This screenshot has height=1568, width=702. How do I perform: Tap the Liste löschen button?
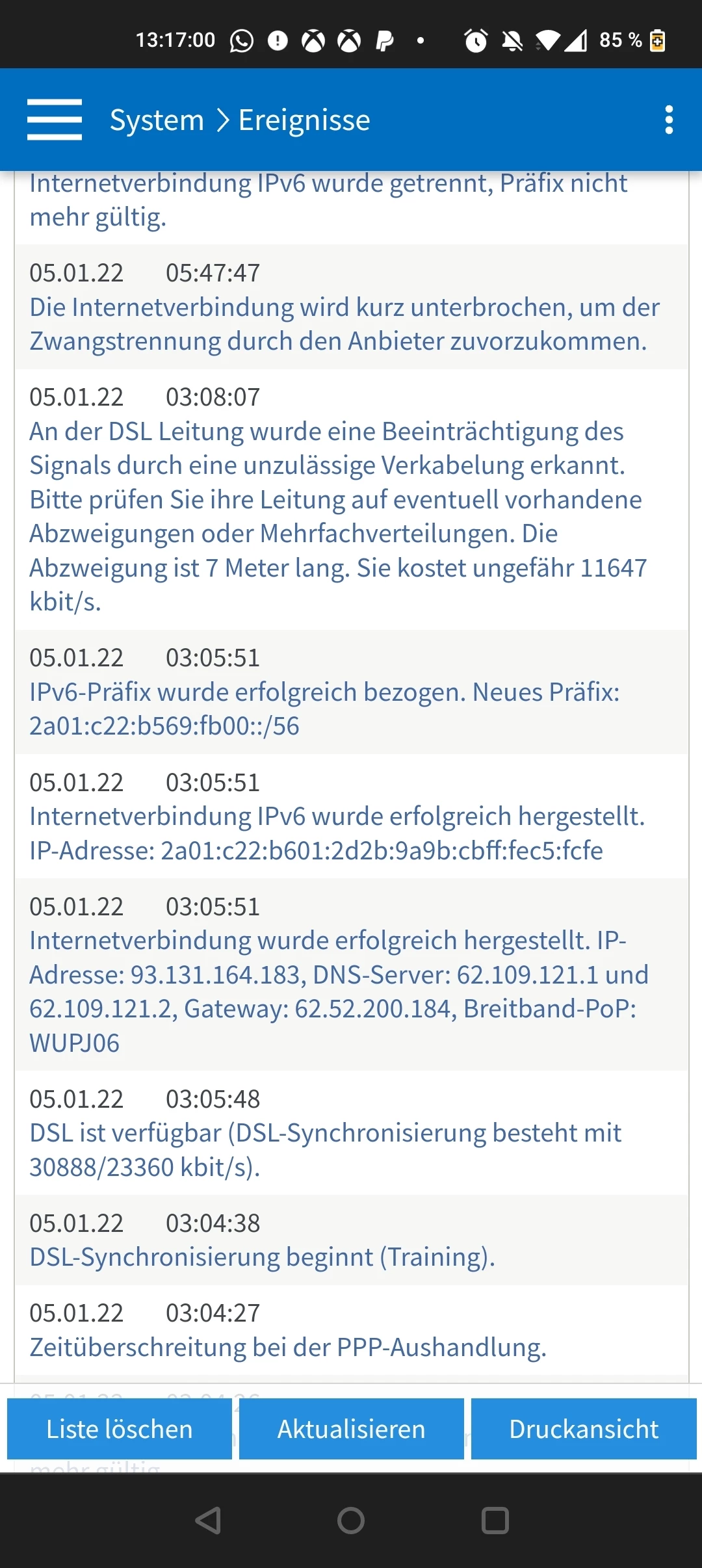(120, 1429)
